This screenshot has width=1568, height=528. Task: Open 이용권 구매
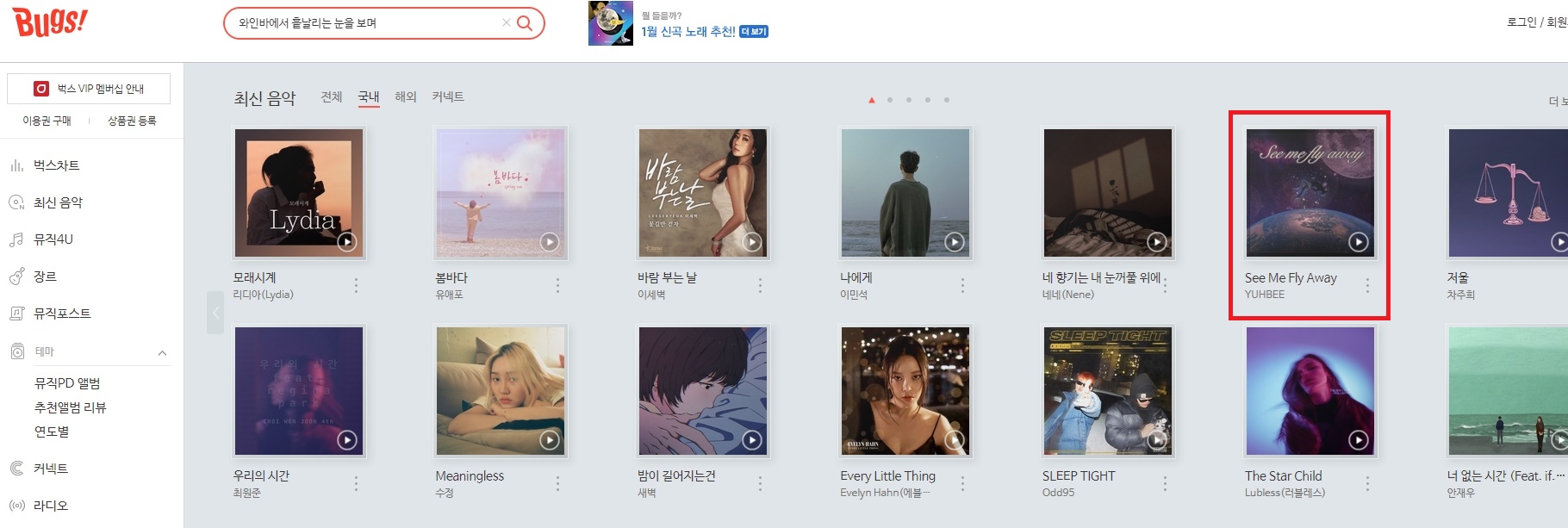click(x=47, y=121)
